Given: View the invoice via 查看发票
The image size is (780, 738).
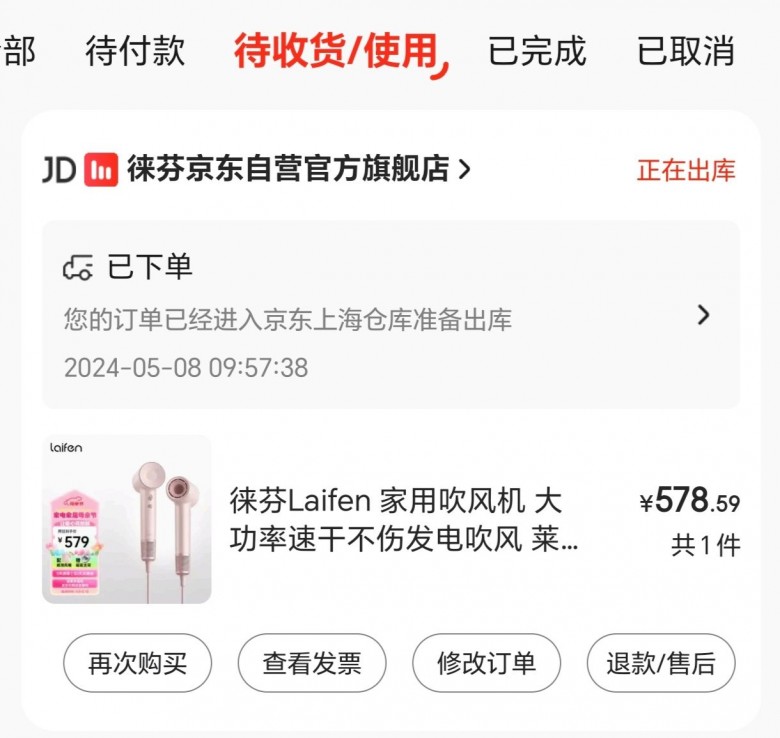Looking at the screenshot, I should pyautogui.click(x=311, y=663).
